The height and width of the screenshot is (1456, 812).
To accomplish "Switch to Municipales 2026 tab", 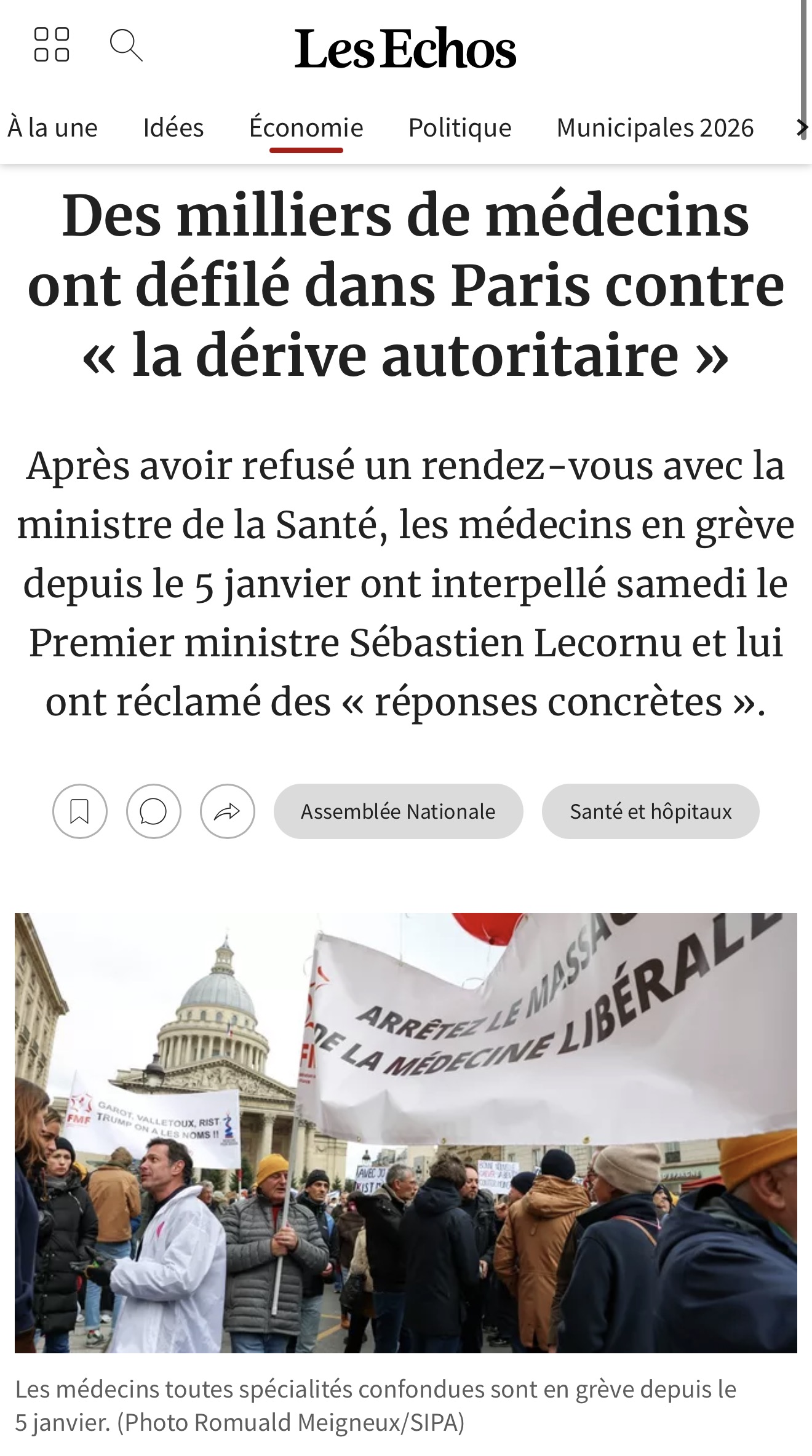I will pos(655,128).
